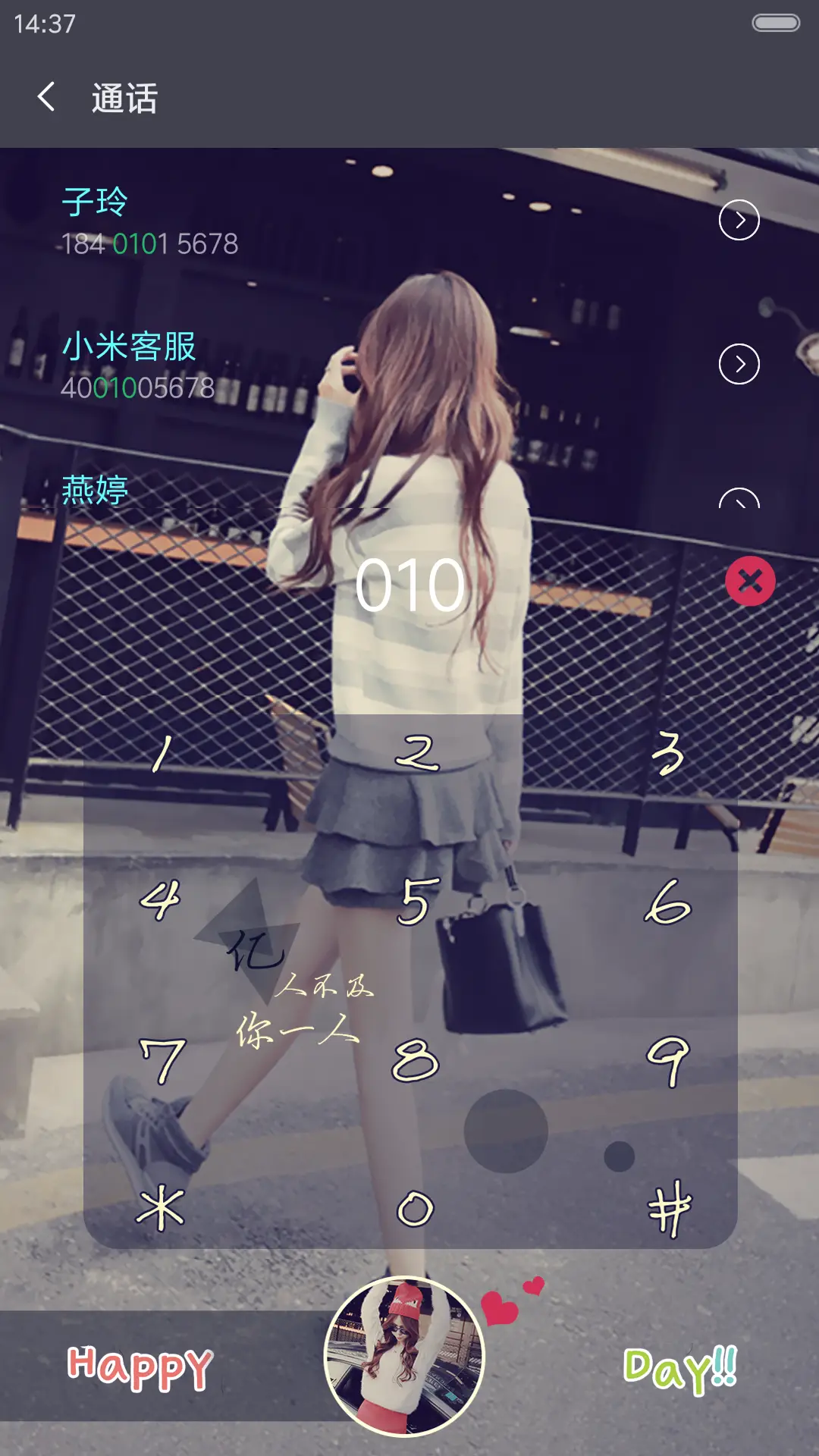
Task: Select the dialed number 010 display
Action: tap(409, 584)
